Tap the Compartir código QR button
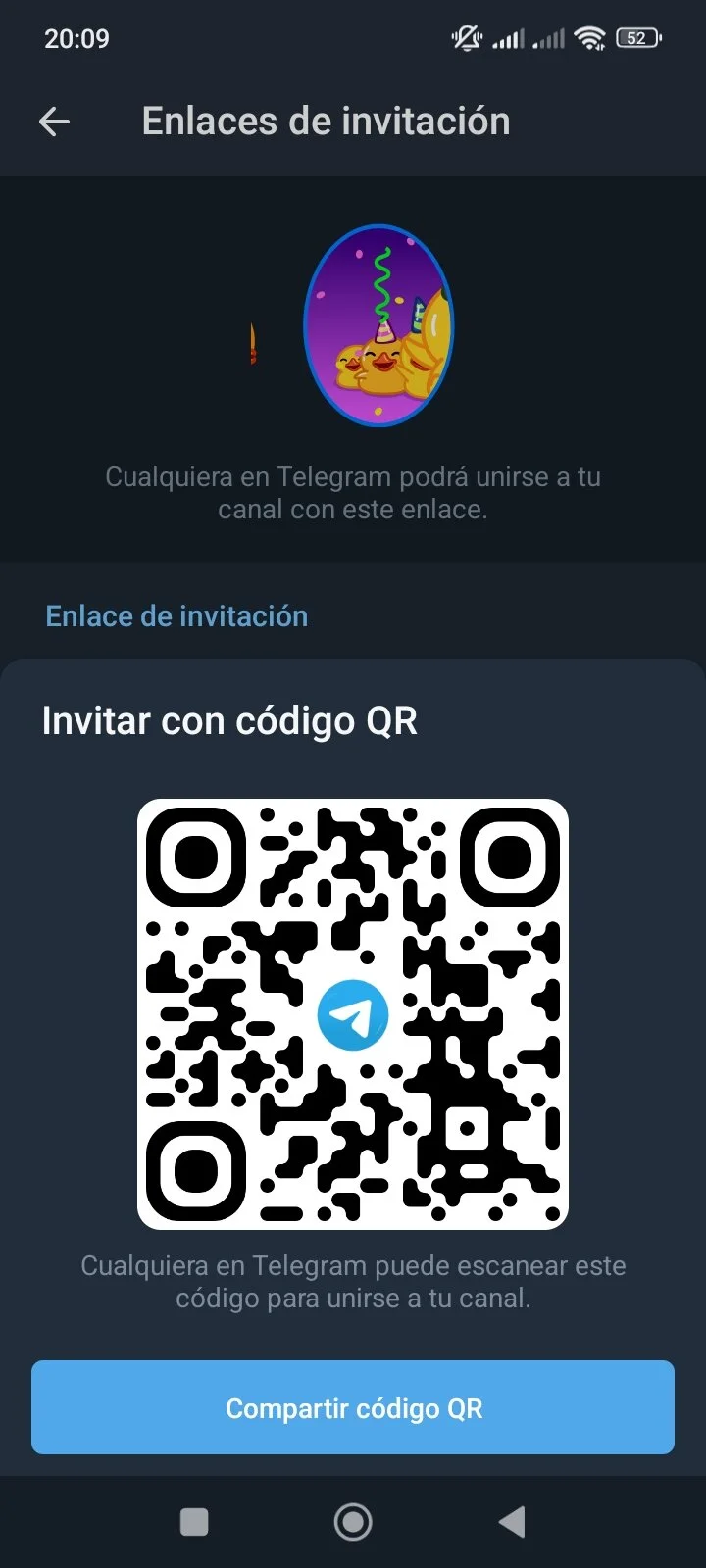This screenshot has width=706, height=1568. [x=353, y=1407]
